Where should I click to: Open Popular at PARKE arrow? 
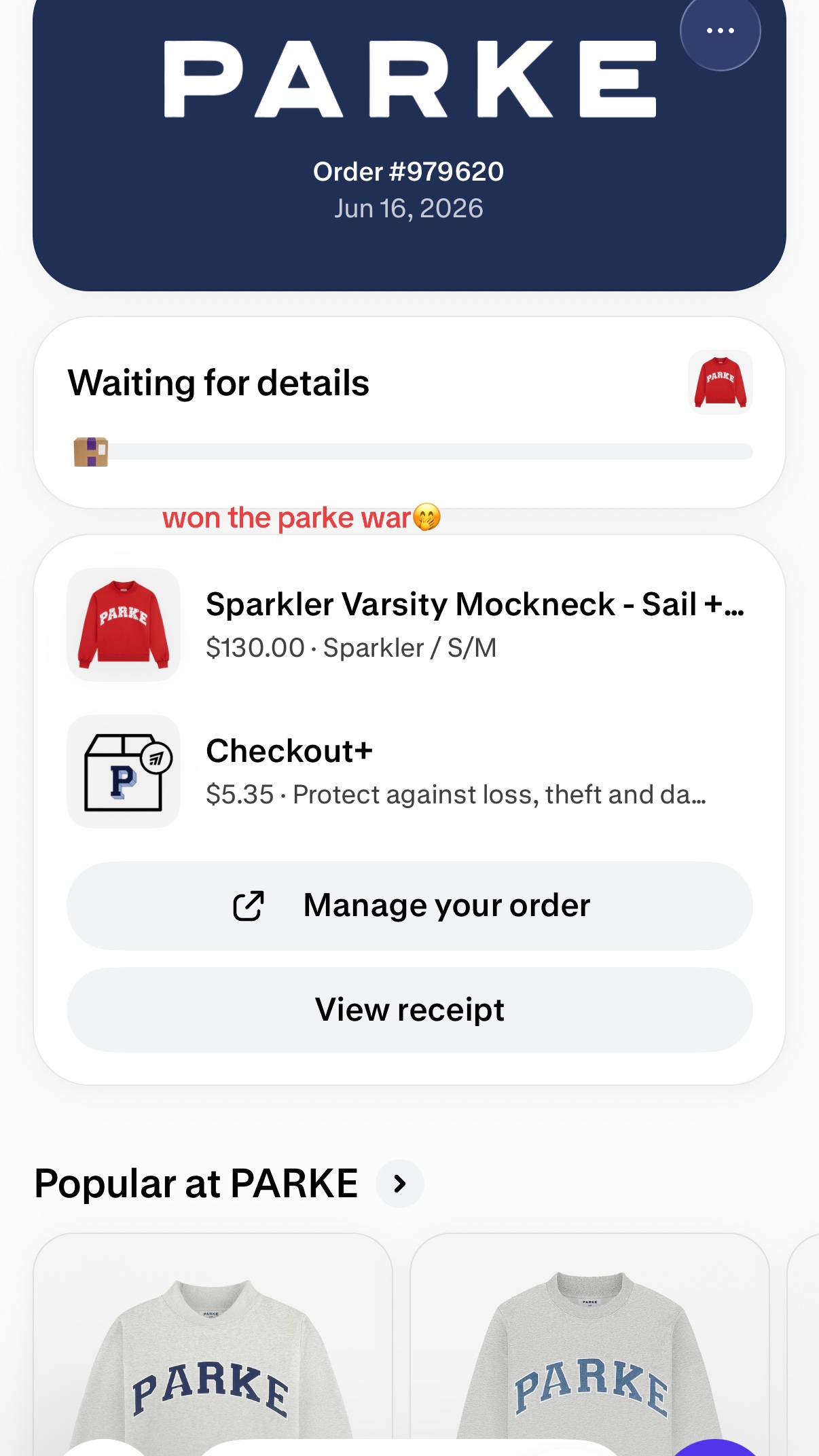(x=400, y=1184)
